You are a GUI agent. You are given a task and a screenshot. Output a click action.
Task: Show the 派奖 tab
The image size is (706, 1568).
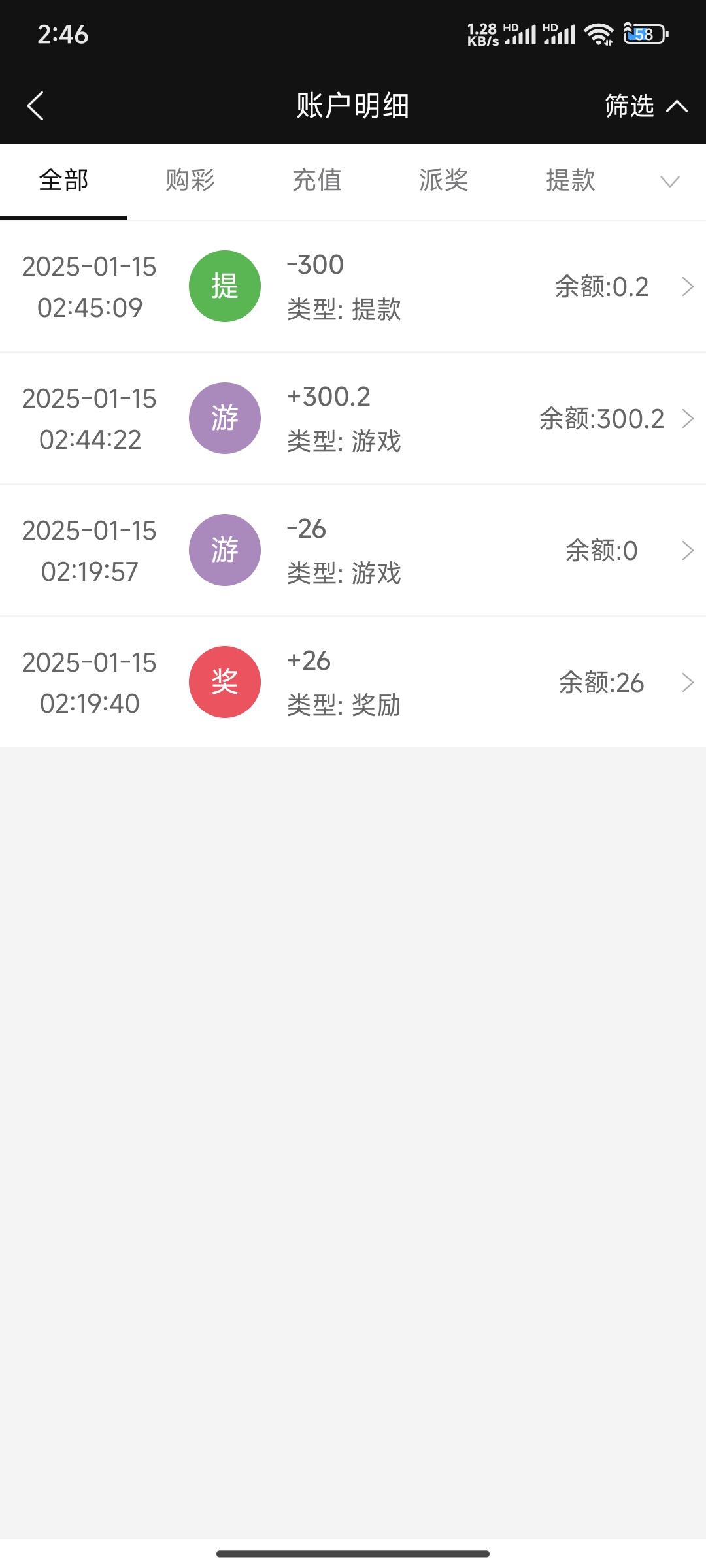coord(444,180)
